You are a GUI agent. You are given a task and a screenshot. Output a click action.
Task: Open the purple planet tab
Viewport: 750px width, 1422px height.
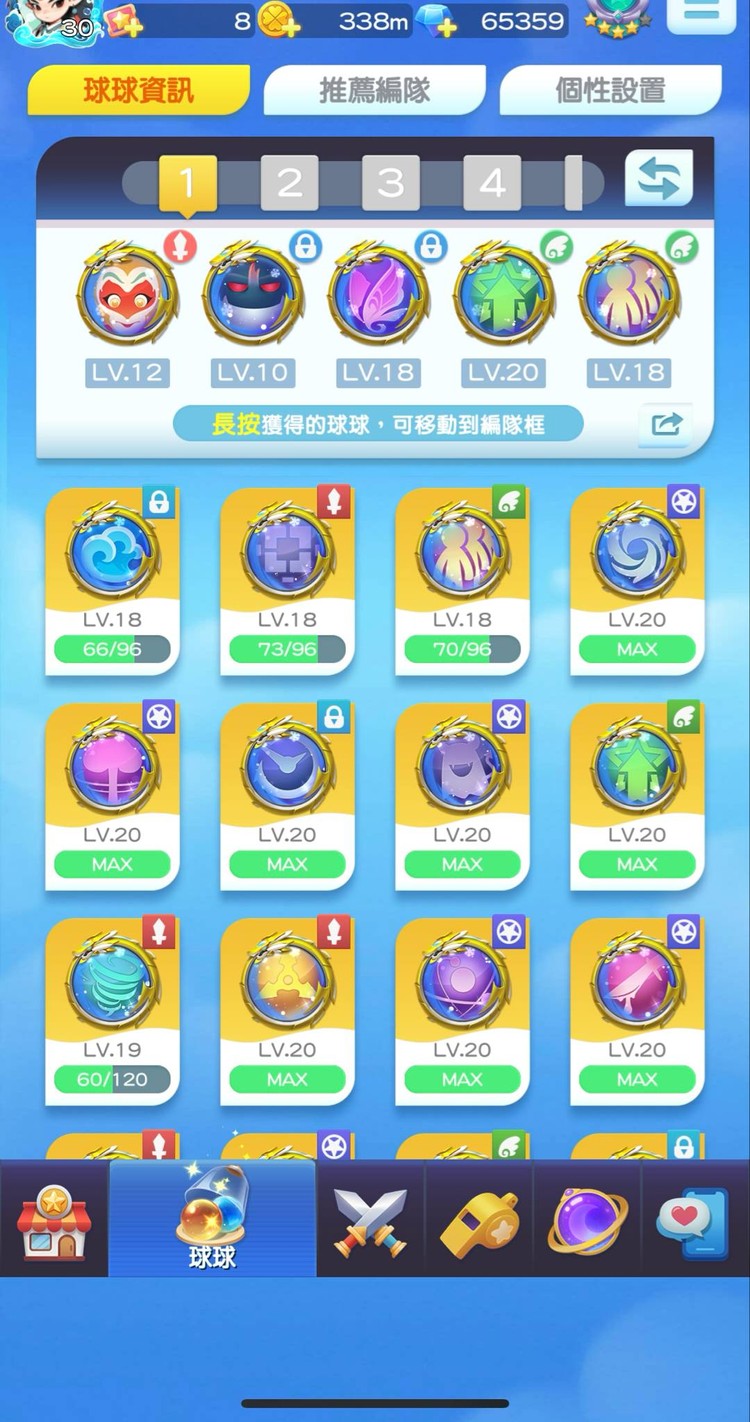pyautogui.click(x=587, y=1220)
